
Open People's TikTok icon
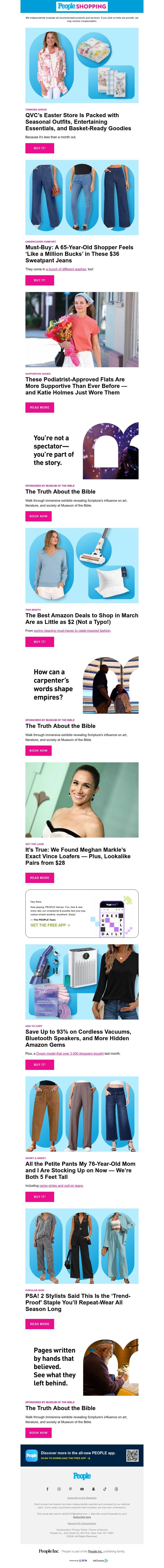105,1489
